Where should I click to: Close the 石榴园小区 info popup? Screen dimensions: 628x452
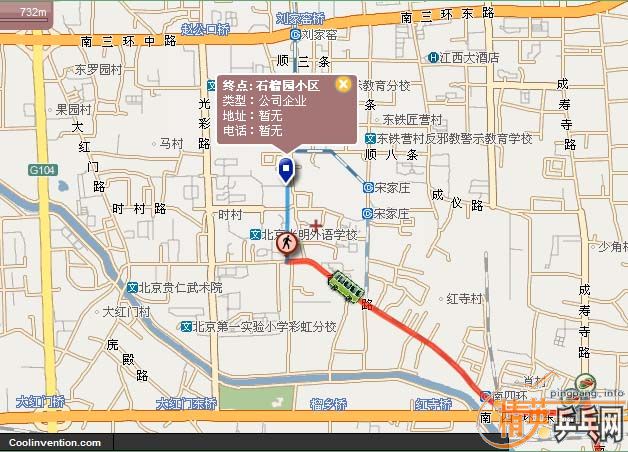pyautogui.click(x=343, y=85)
